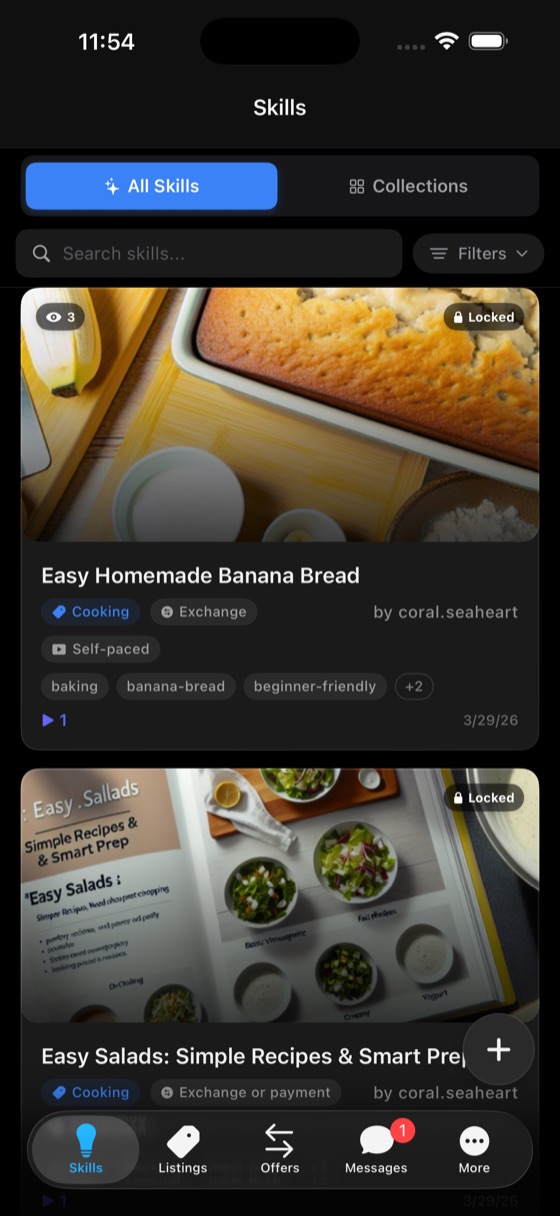Open the More menu tab
This screenshot has height=1216, width=560.
[474, 1149]
